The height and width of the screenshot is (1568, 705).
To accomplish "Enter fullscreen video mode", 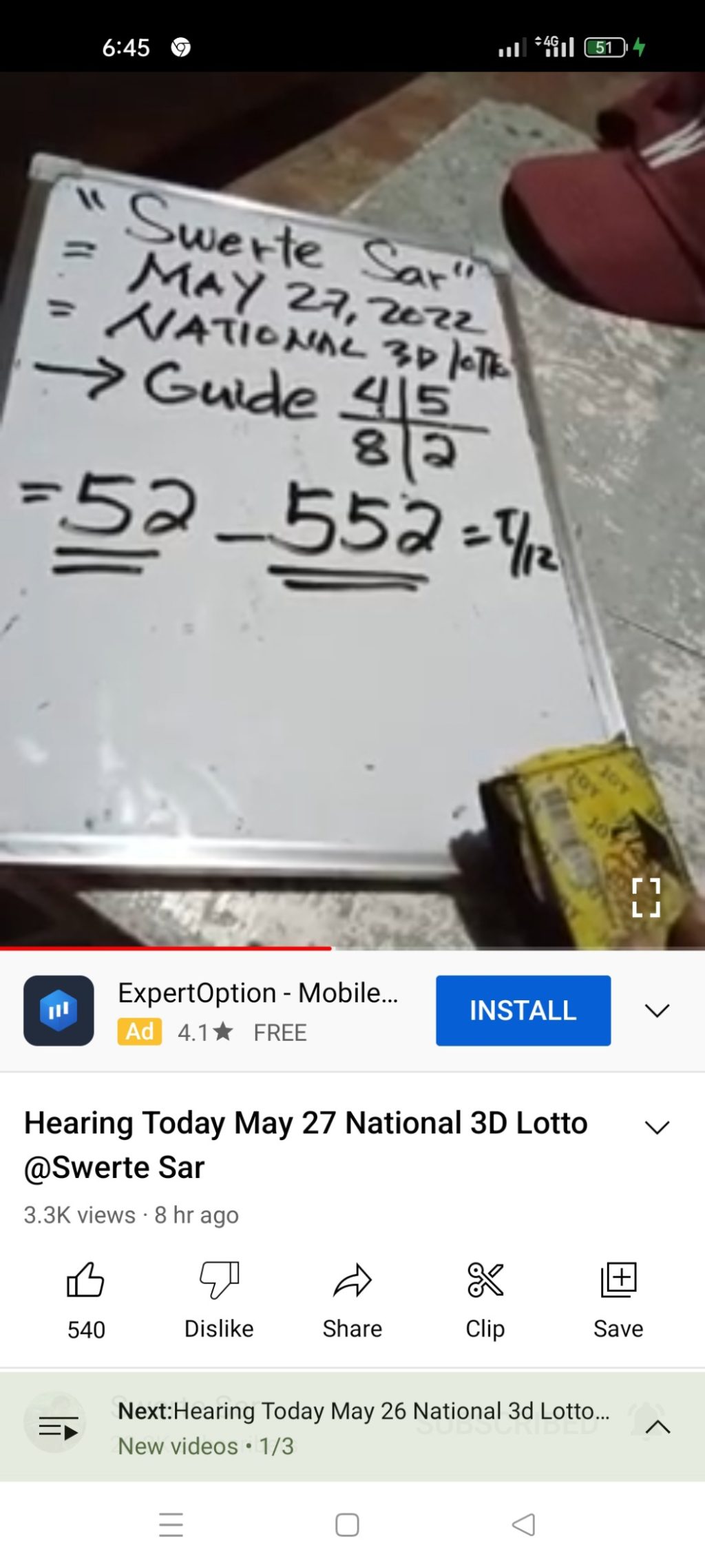I will point(646,897).
